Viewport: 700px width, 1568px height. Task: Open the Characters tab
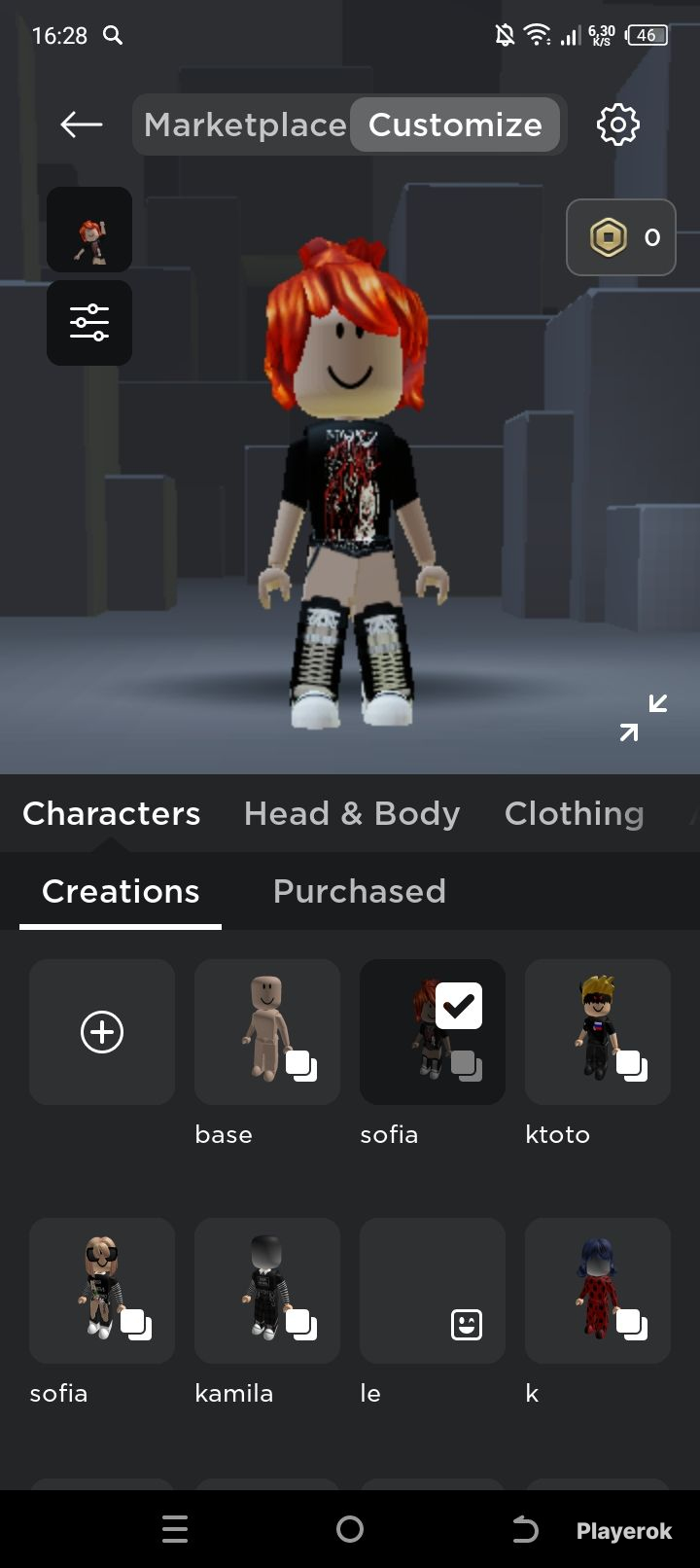[112, 813]
